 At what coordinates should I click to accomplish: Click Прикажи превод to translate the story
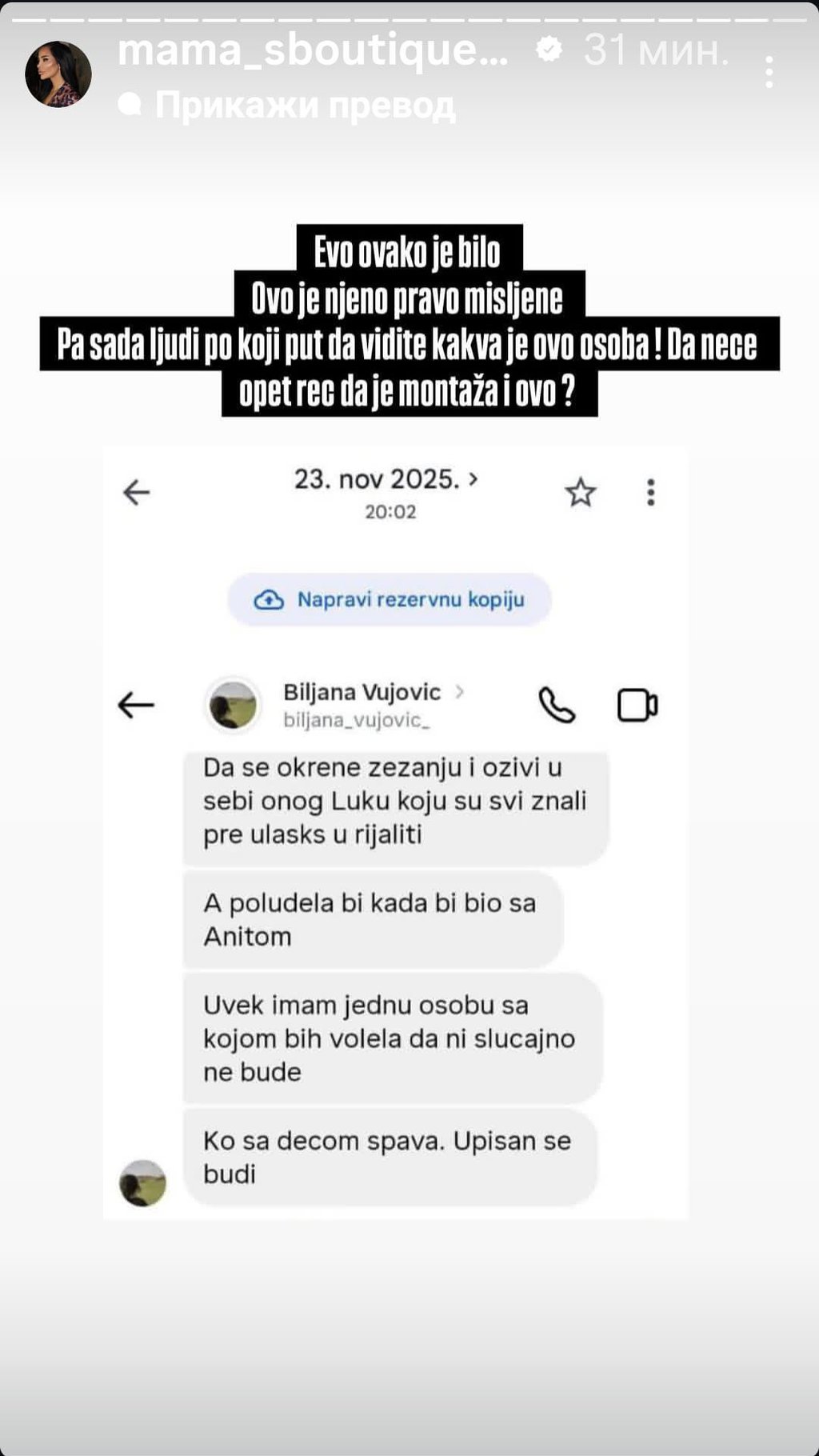tap(306, 105)
